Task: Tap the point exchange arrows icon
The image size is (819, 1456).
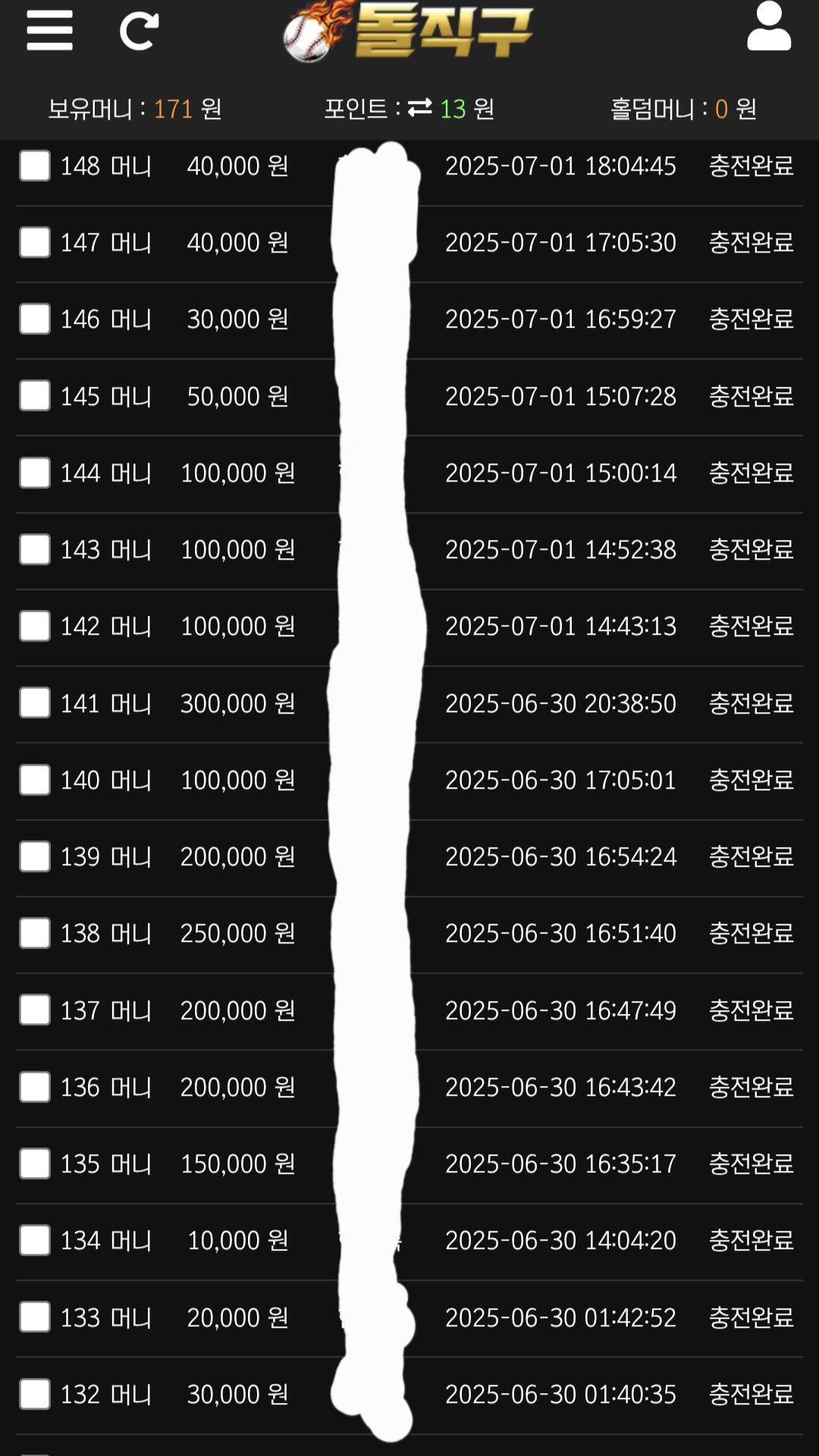Action: (x=419, y=108)
